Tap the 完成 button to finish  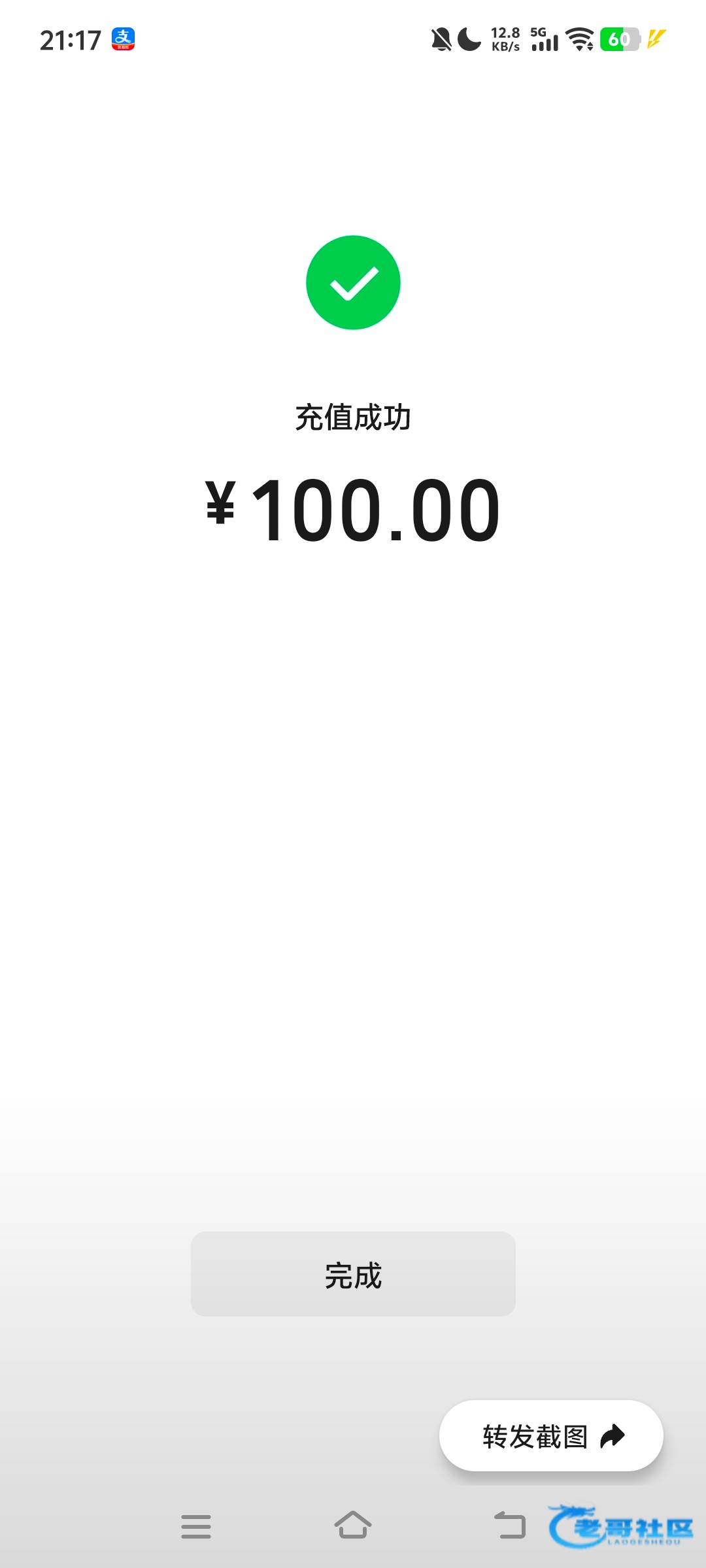(x=353, y=1274)
